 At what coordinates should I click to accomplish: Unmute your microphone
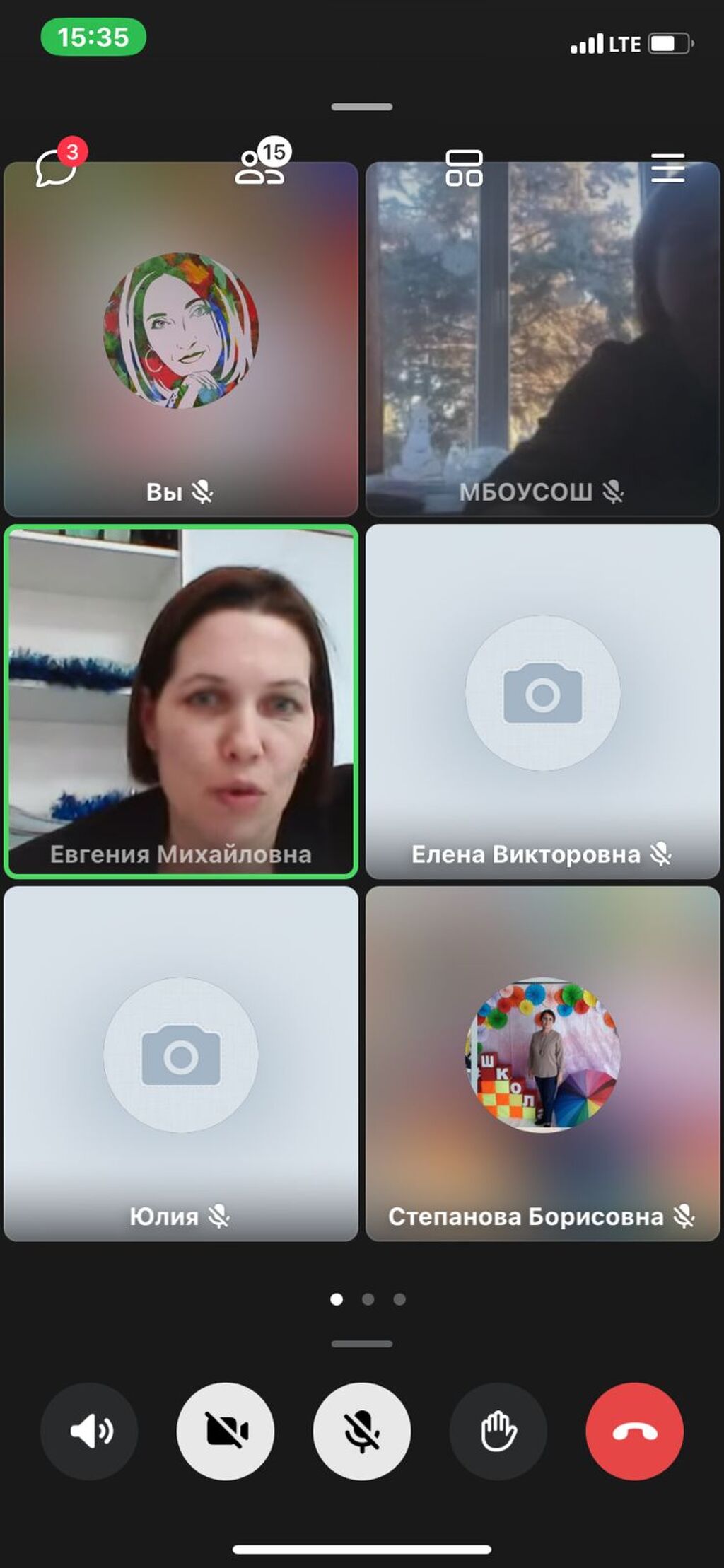(361, 1431)
